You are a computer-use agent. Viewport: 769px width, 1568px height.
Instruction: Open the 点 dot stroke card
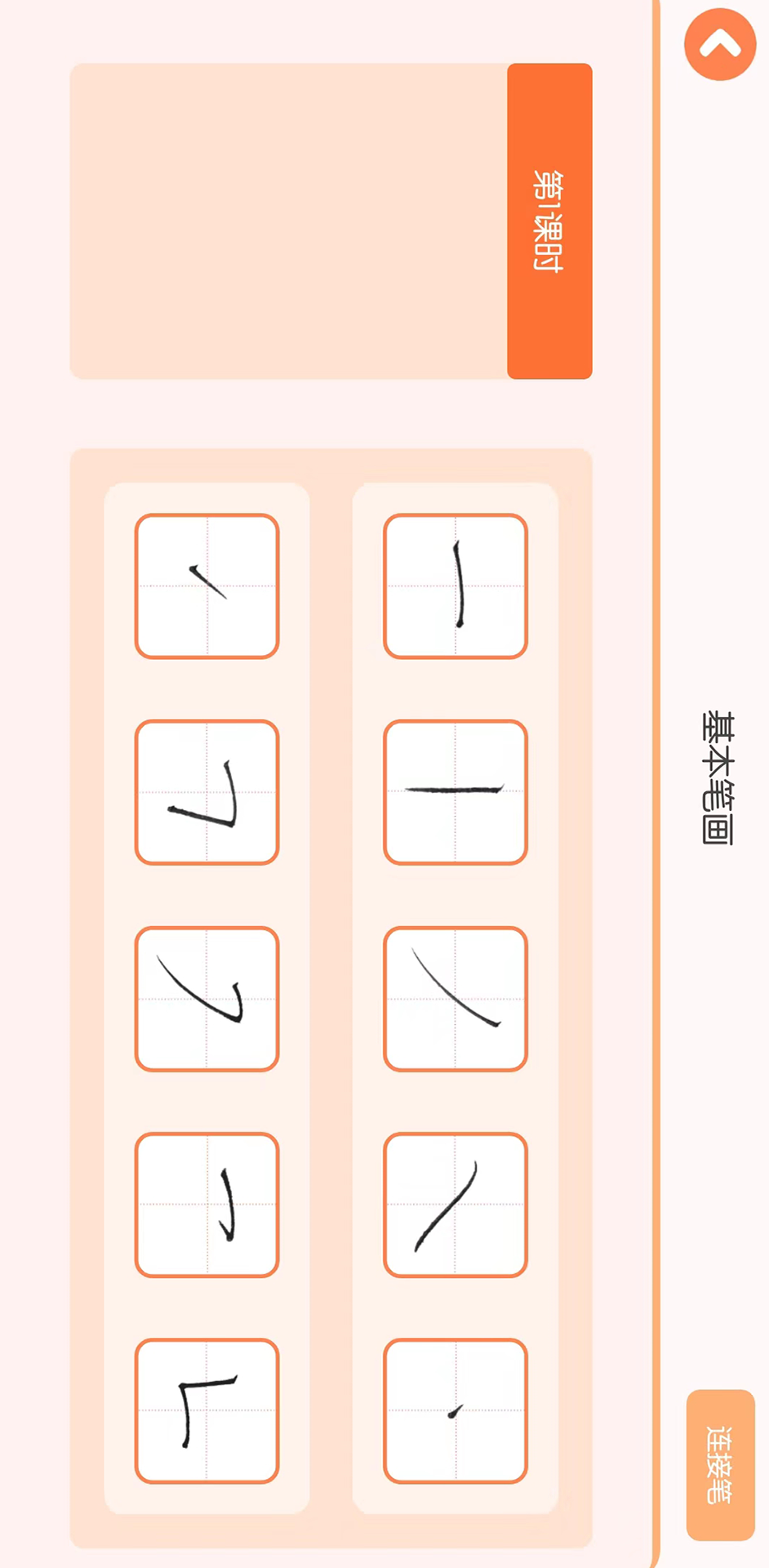[456, 1411]
